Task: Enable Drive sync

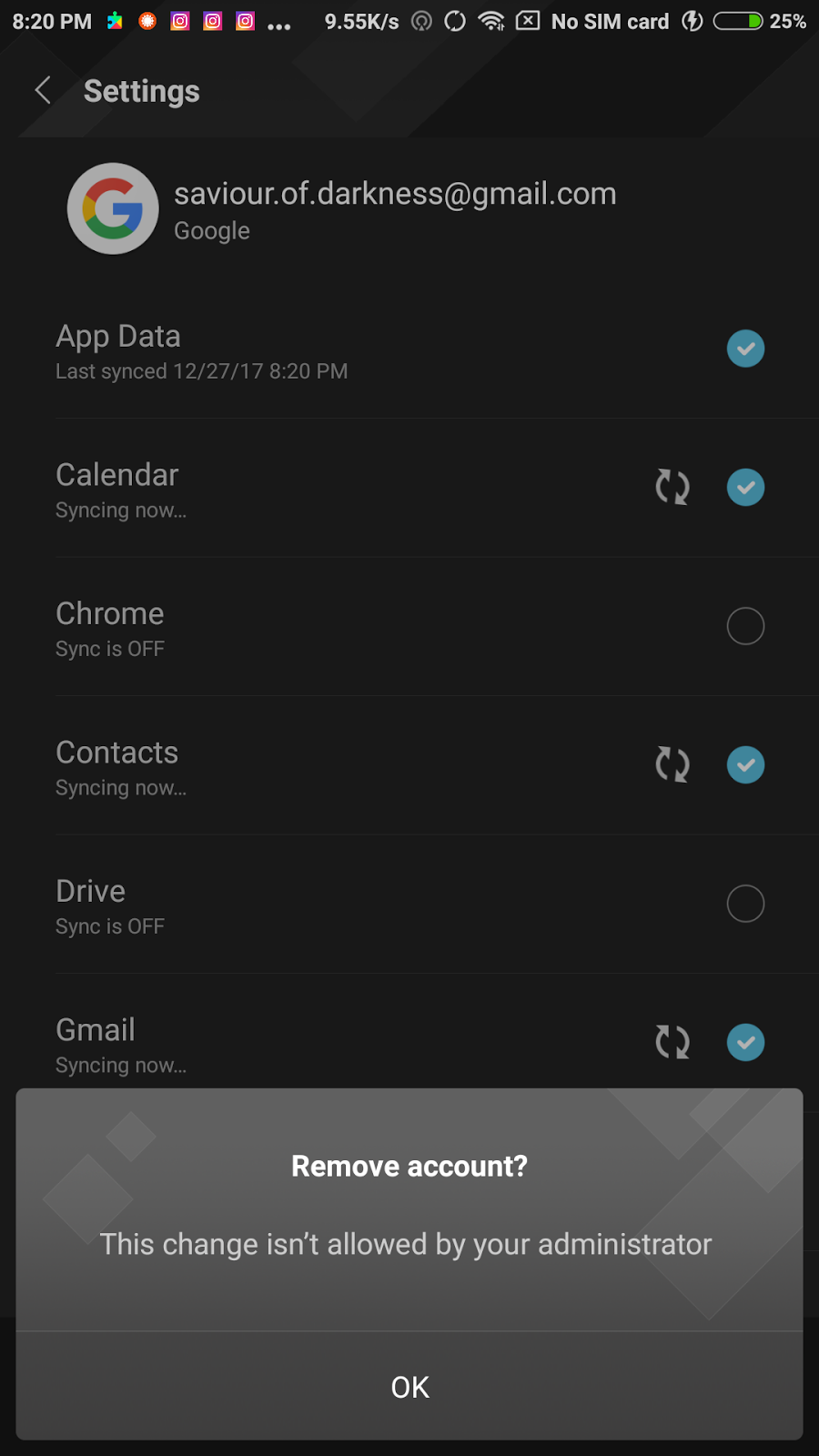Action: click(x=745, y=904)
